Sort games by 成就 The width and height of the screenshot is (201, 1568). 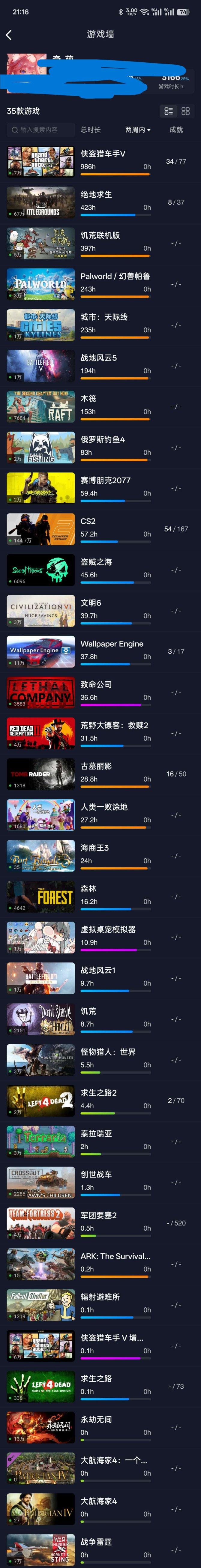[176, 130]
